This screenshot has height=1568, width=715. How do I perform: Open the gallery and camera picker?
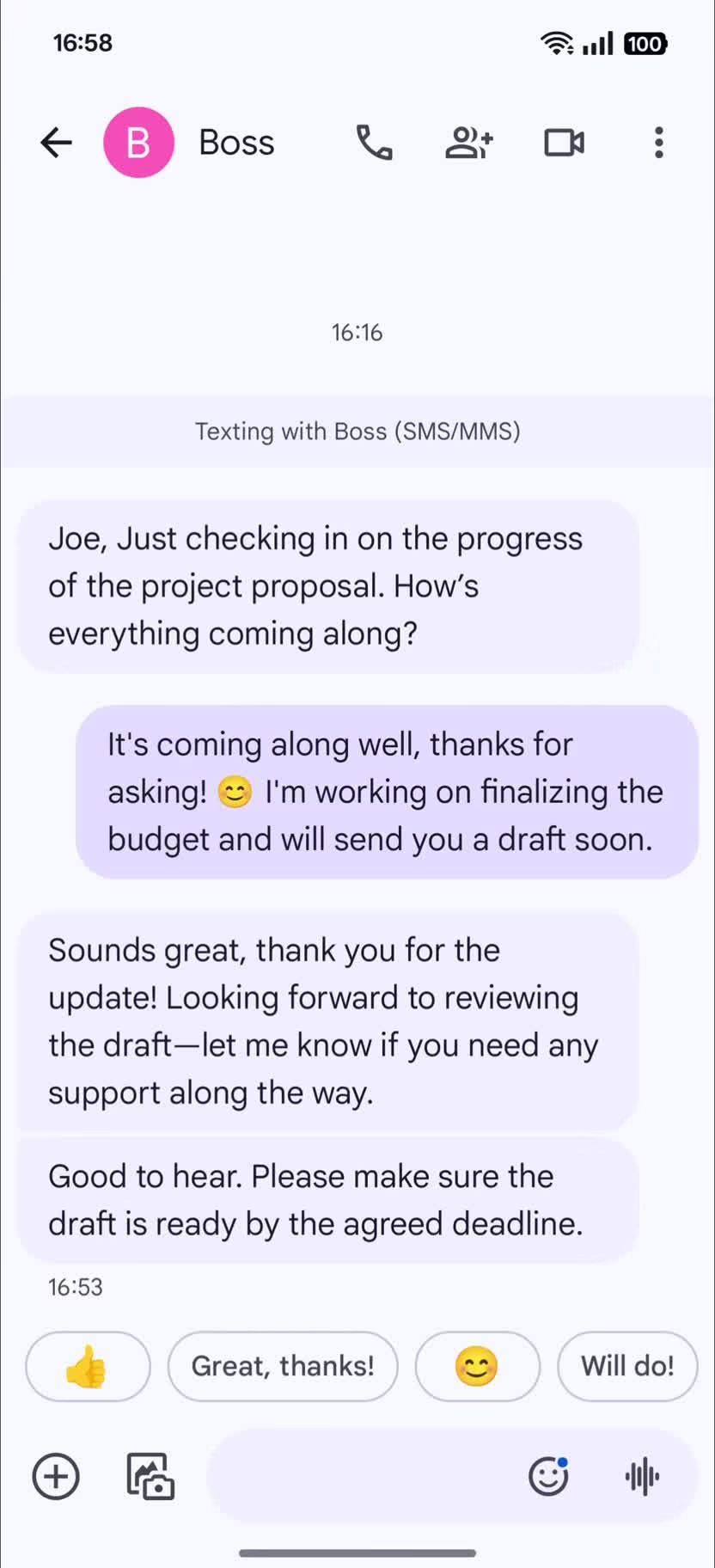point(150,1477)
